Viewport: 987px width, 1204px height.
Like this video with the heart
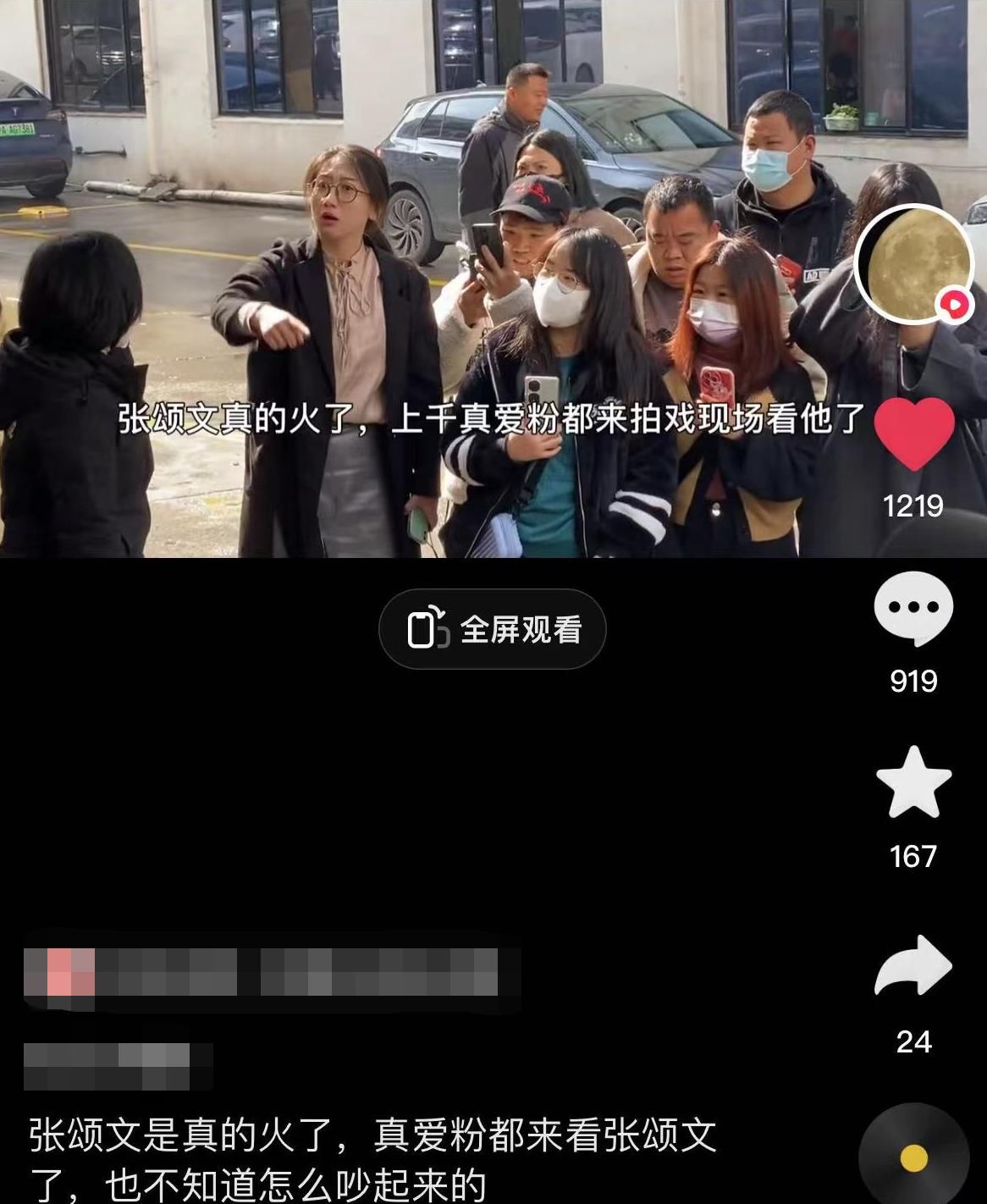(x=913, y=434)
